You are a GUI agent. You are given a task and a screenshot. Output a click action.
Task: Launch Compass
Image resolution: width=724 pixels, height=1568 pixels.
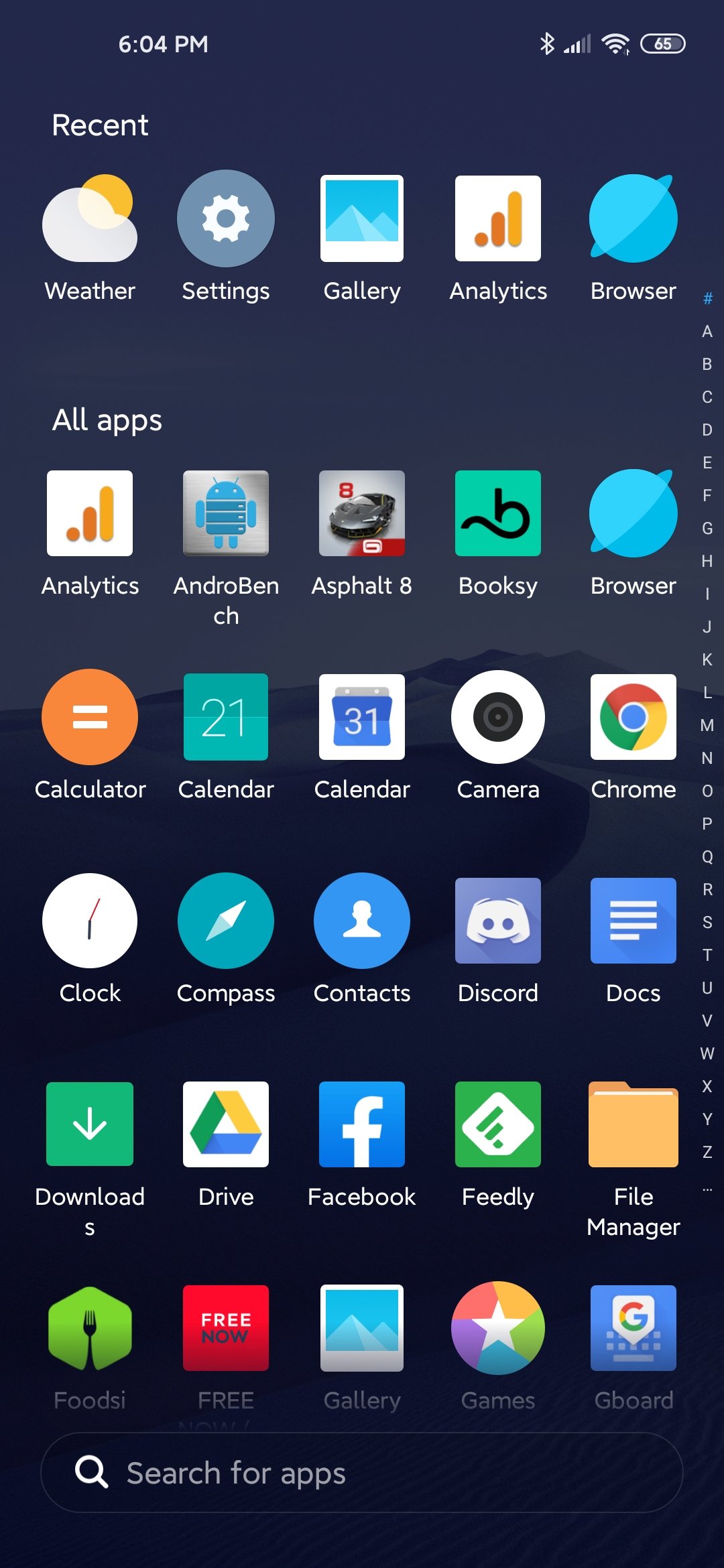tap(226, 921)
